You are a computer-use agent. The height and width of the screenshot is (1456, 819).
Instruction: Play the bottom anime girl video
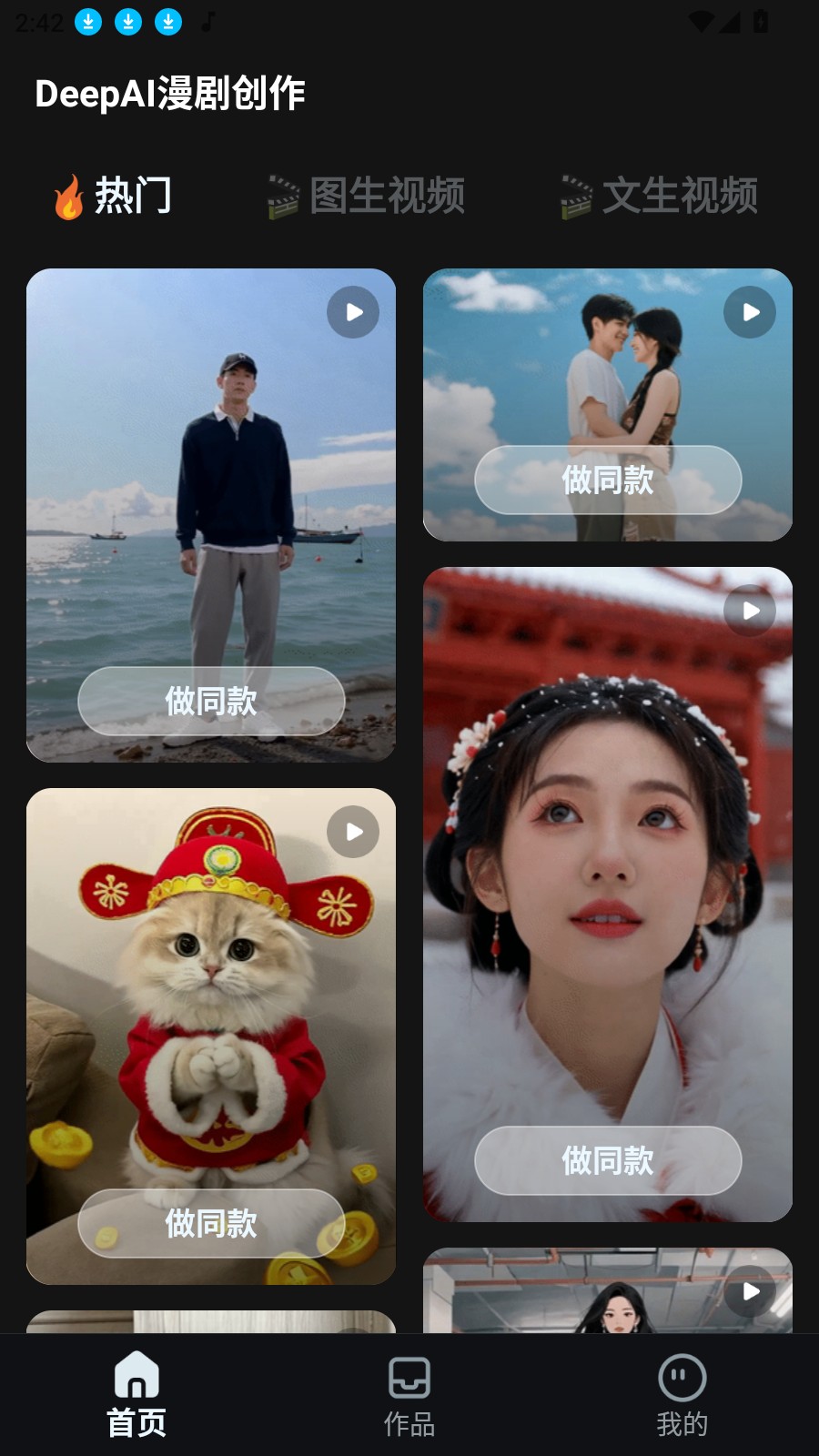click(750, 1290)
